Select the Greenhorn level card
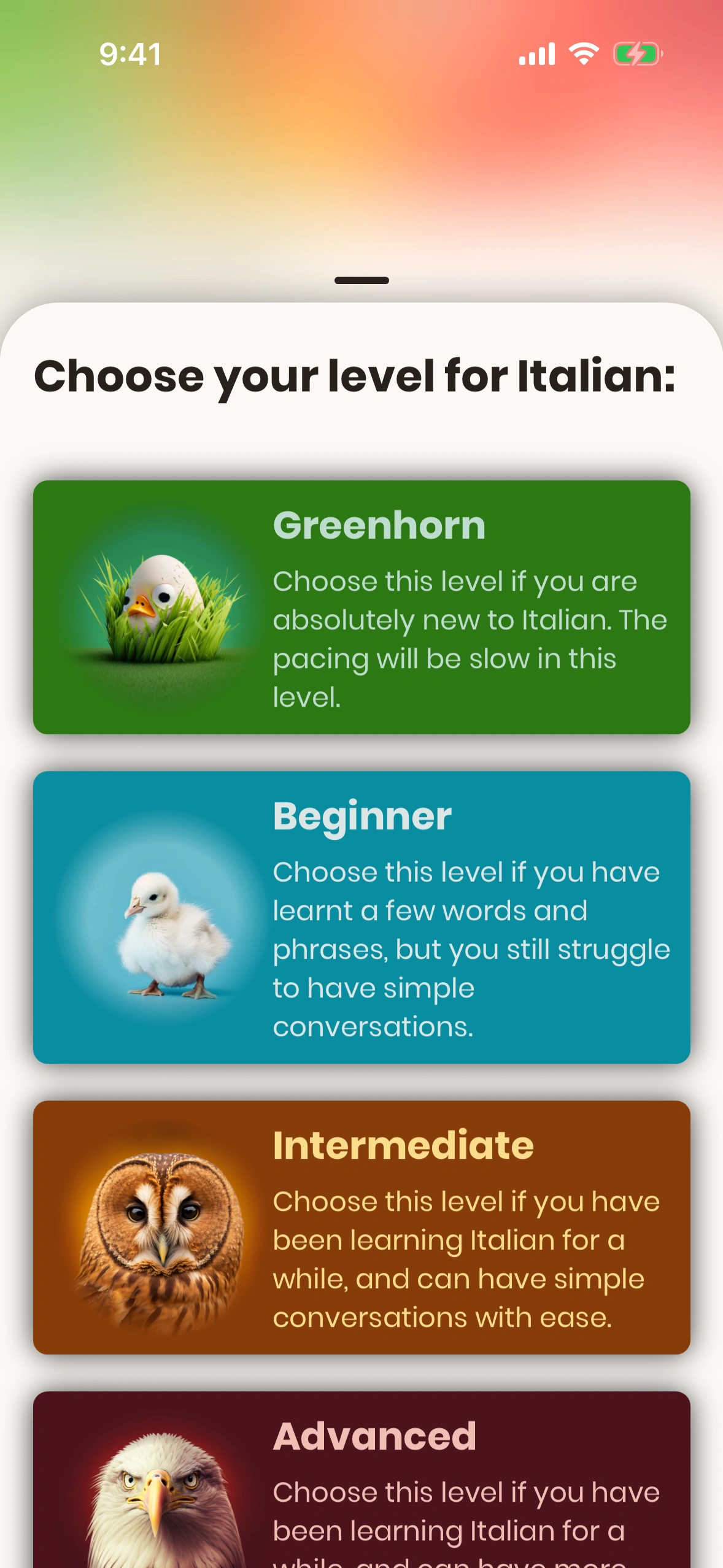This screenshot has width=723, height=1568. pos(361,607)
